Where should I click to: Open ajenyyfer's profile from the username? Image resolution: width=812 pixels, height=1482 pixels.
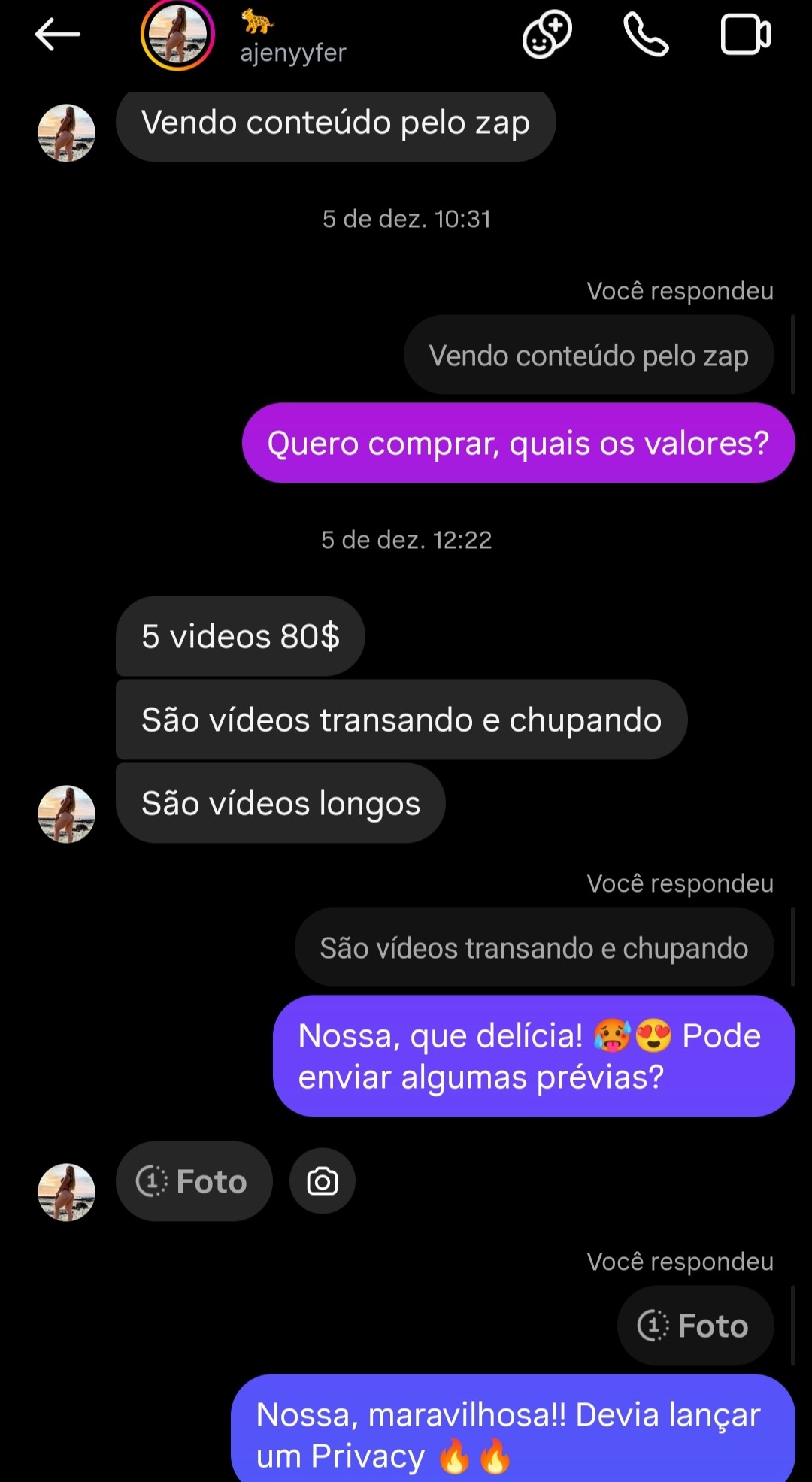coord(292,53)
